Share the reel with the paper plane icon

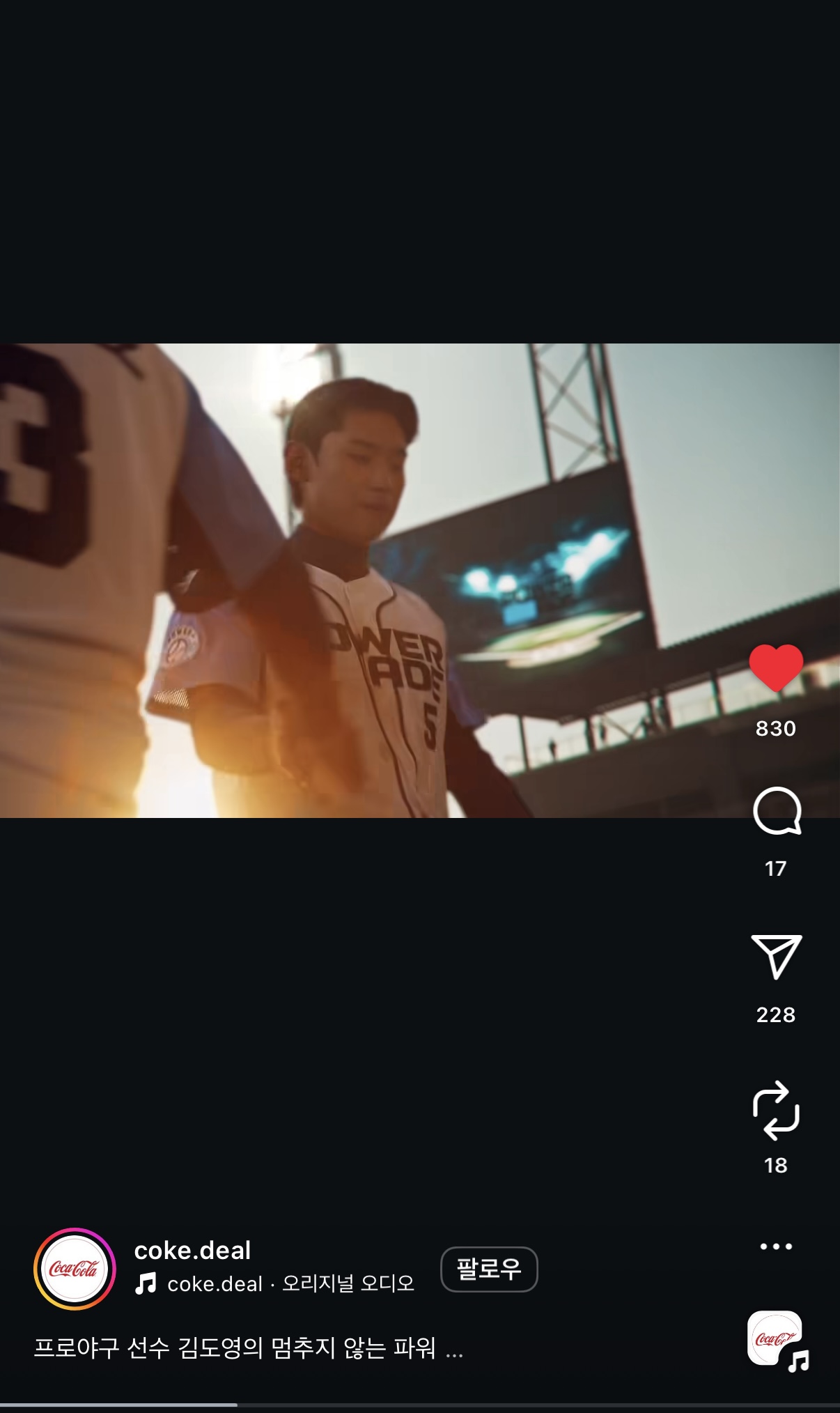tap(776, 957)
